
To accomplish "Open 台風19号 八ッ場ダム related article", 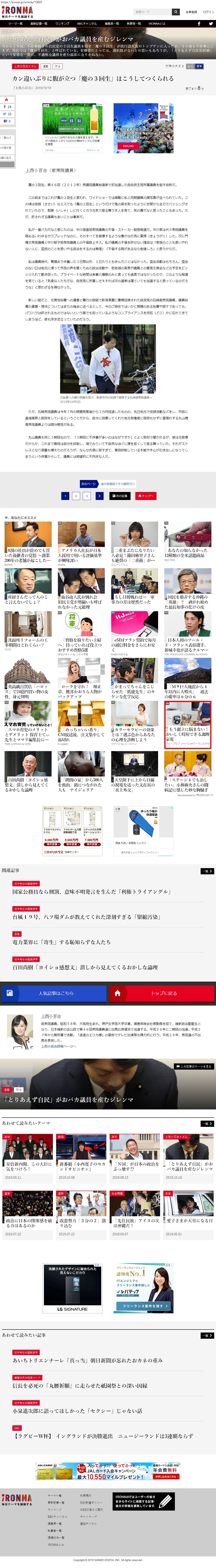I will pos(87,917).
